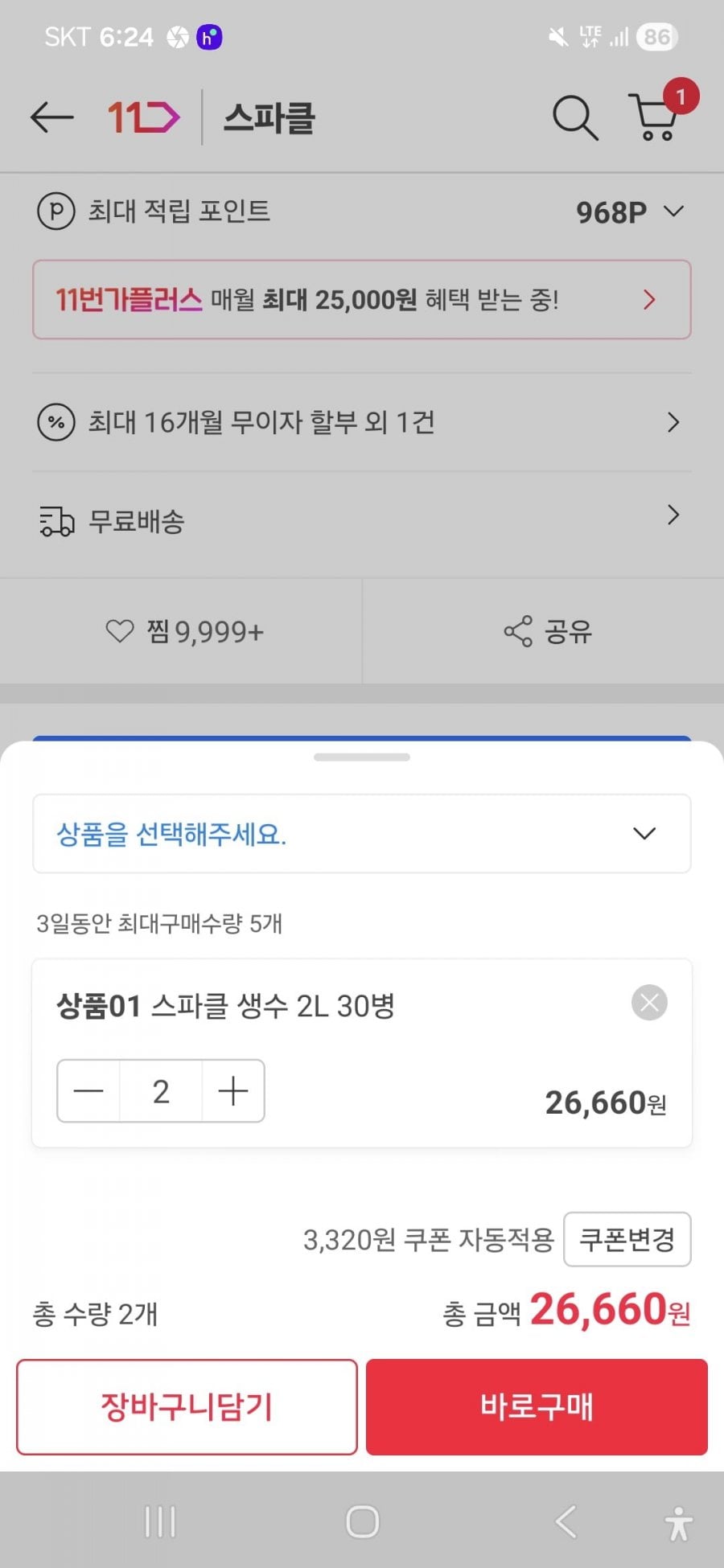Open the search icon
724x1568 pixels.
click(574, 118)
